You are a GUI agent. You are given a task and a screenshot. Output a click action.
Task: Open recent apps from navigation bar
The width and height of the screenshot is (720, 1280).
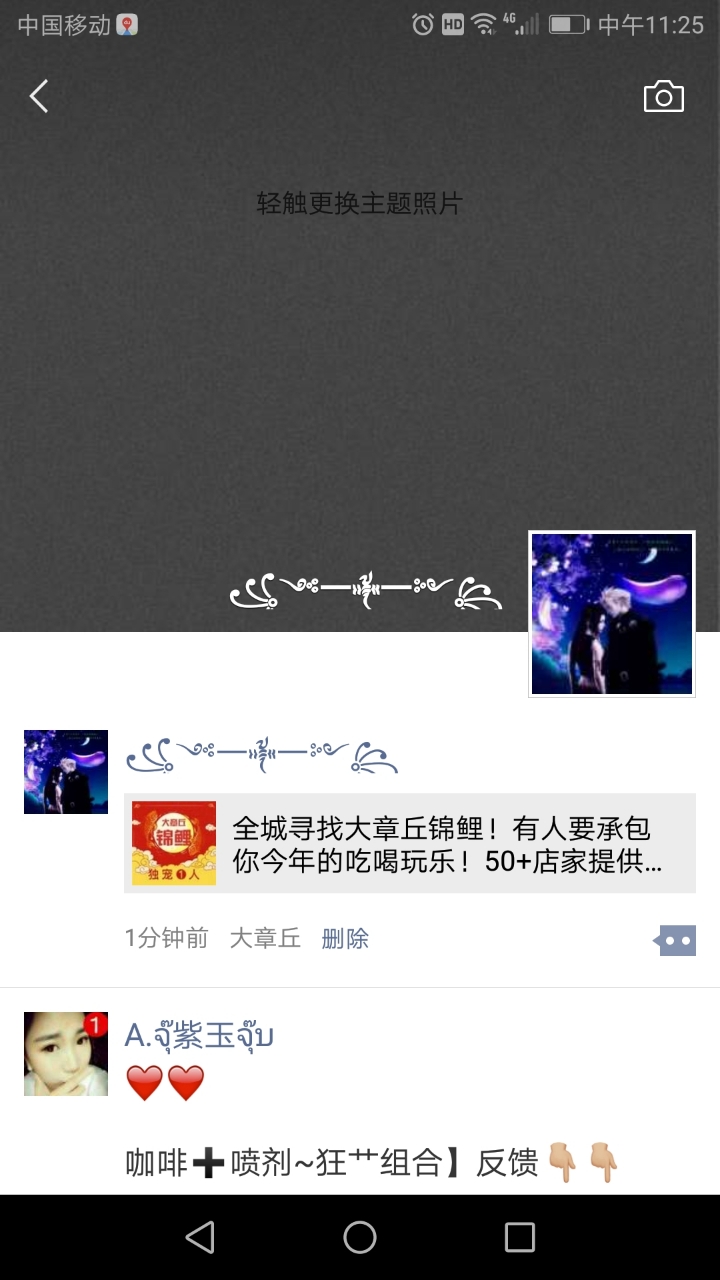tap(519, 1237)
